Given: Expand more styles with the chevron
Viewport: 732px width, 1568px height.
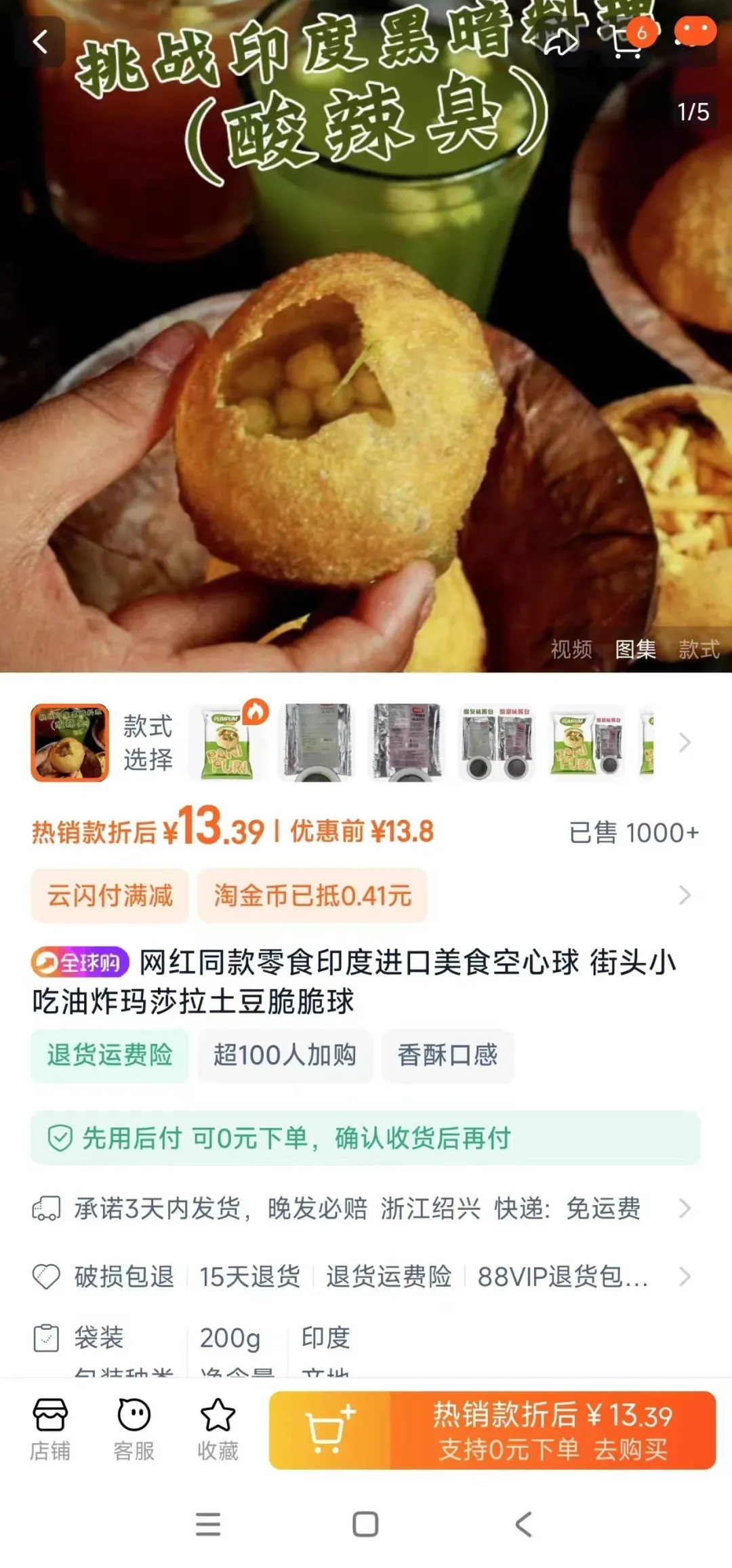Looking at the screenshot, I should tap(685, 743).
